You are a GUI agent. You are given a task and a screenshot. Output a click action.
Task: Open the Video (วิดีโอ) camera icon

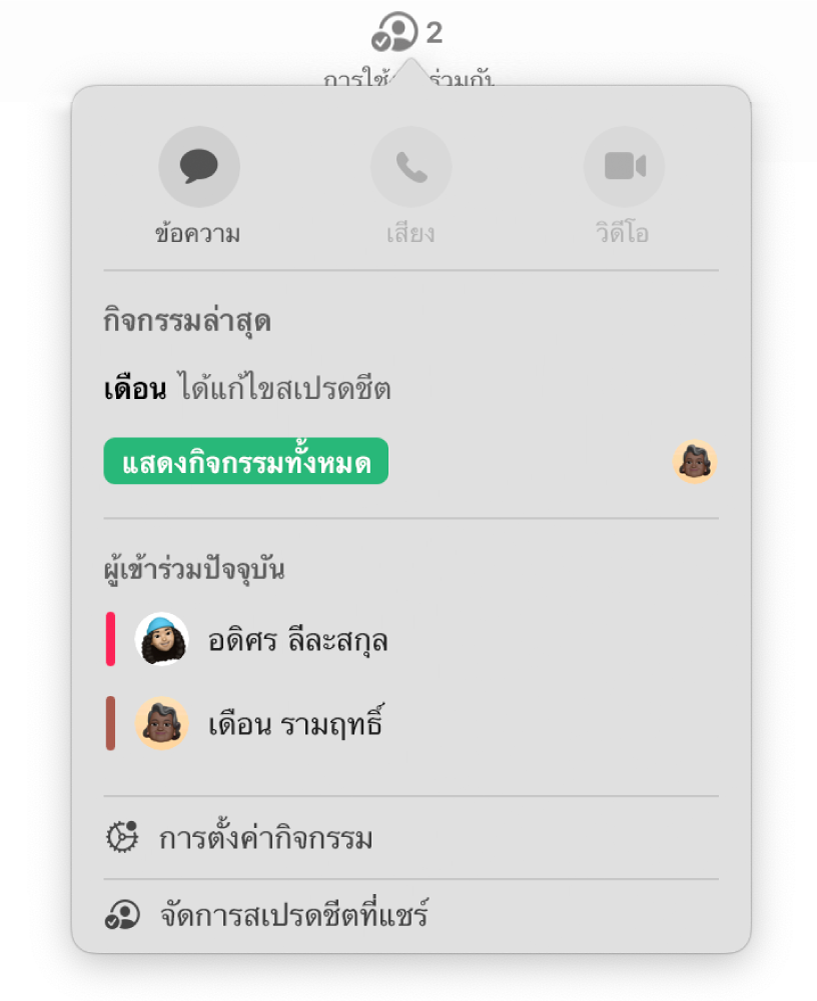623,166
